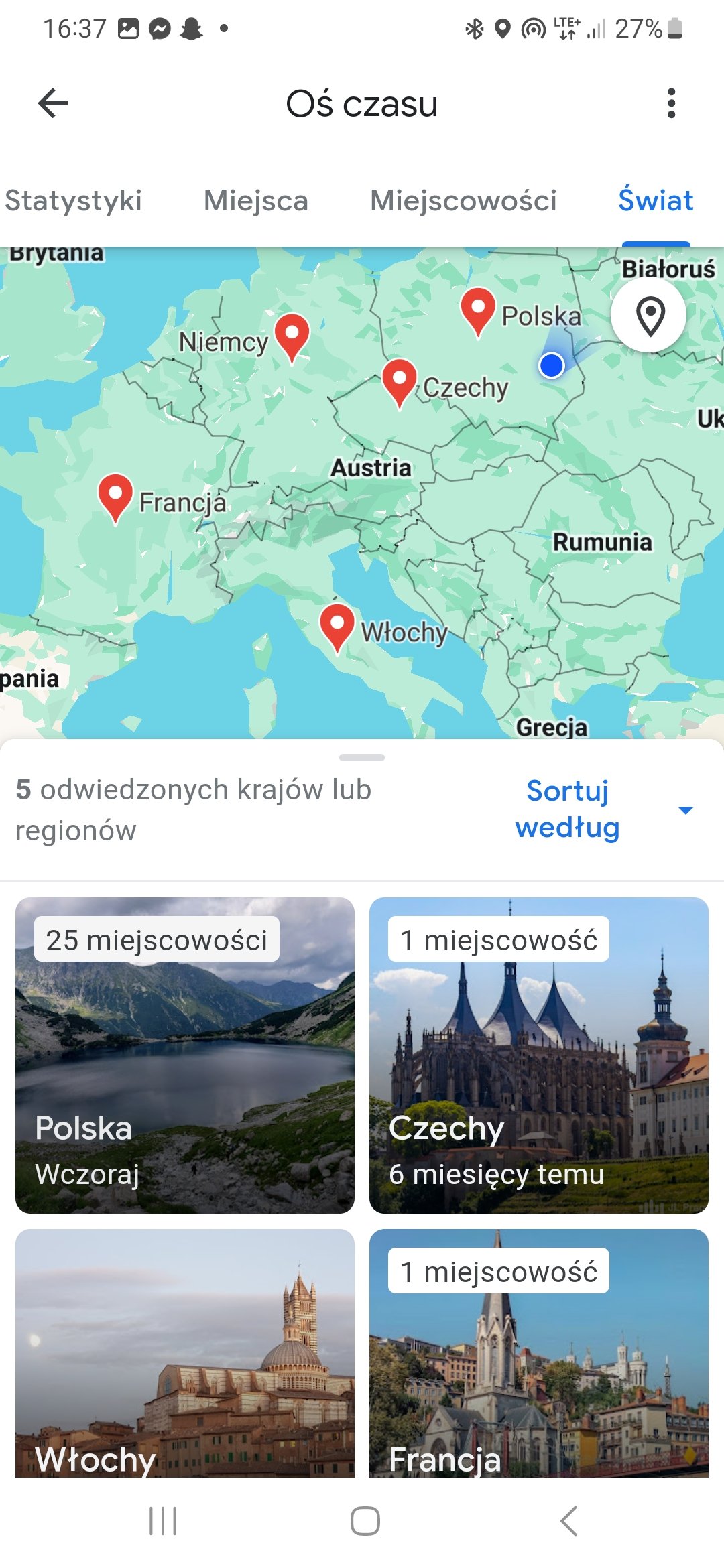Go back using the app bar arrow
Image resolution: width=724 pixels, height=1568 pixels.
tap(53, 104)
